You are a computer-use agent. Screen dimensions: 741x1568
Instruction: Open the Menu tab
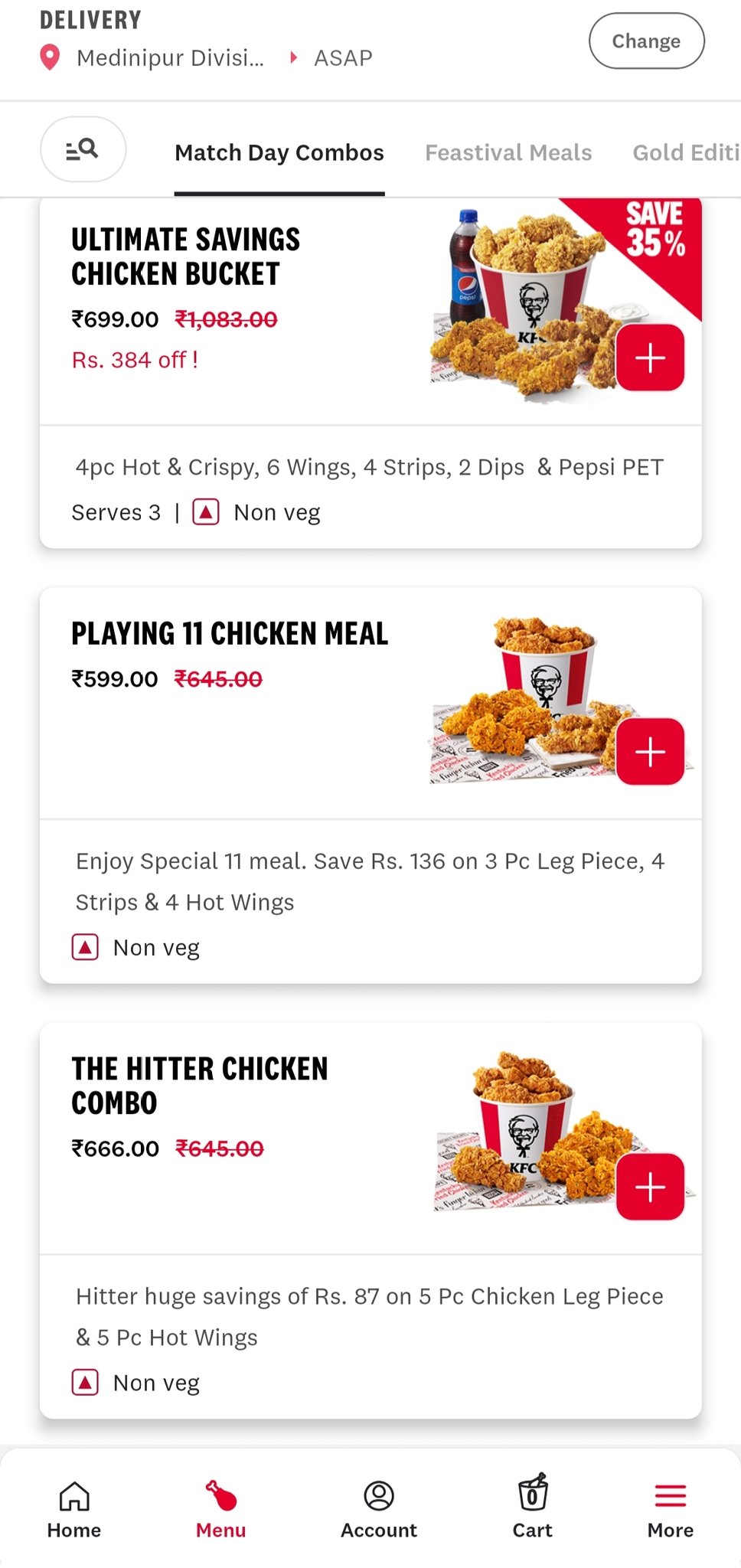[x=220, y=1510]
